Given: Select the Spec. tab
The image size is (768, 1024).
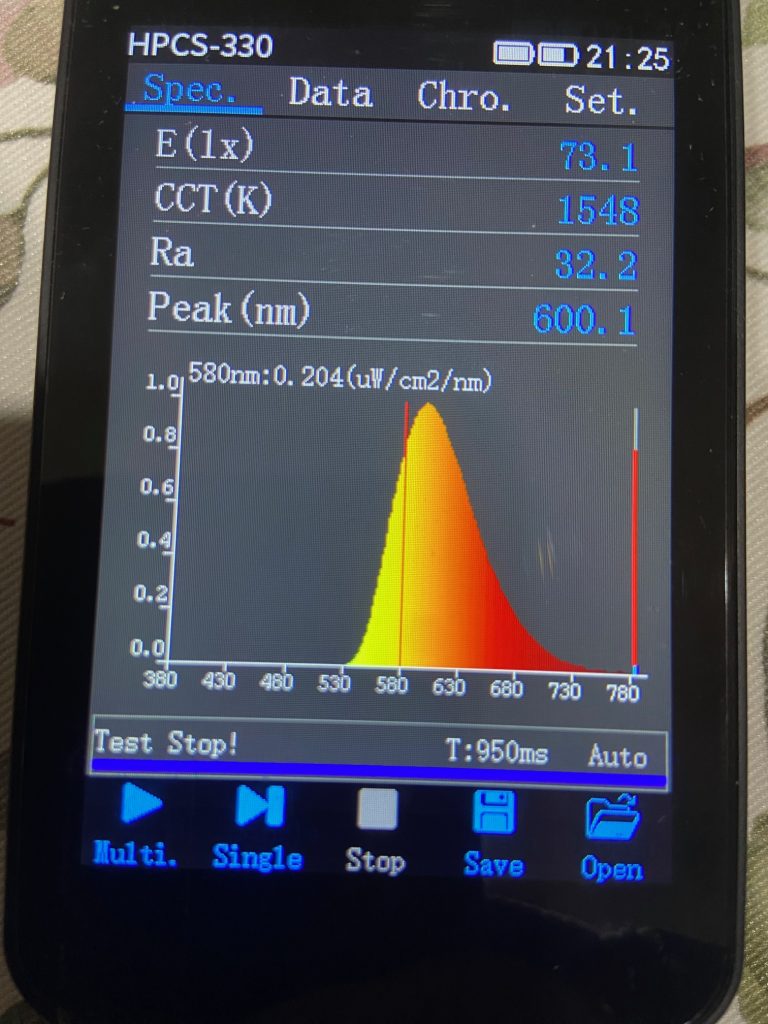Looking at the screenshot, I should pyautogui.click(x=190, y=89).
